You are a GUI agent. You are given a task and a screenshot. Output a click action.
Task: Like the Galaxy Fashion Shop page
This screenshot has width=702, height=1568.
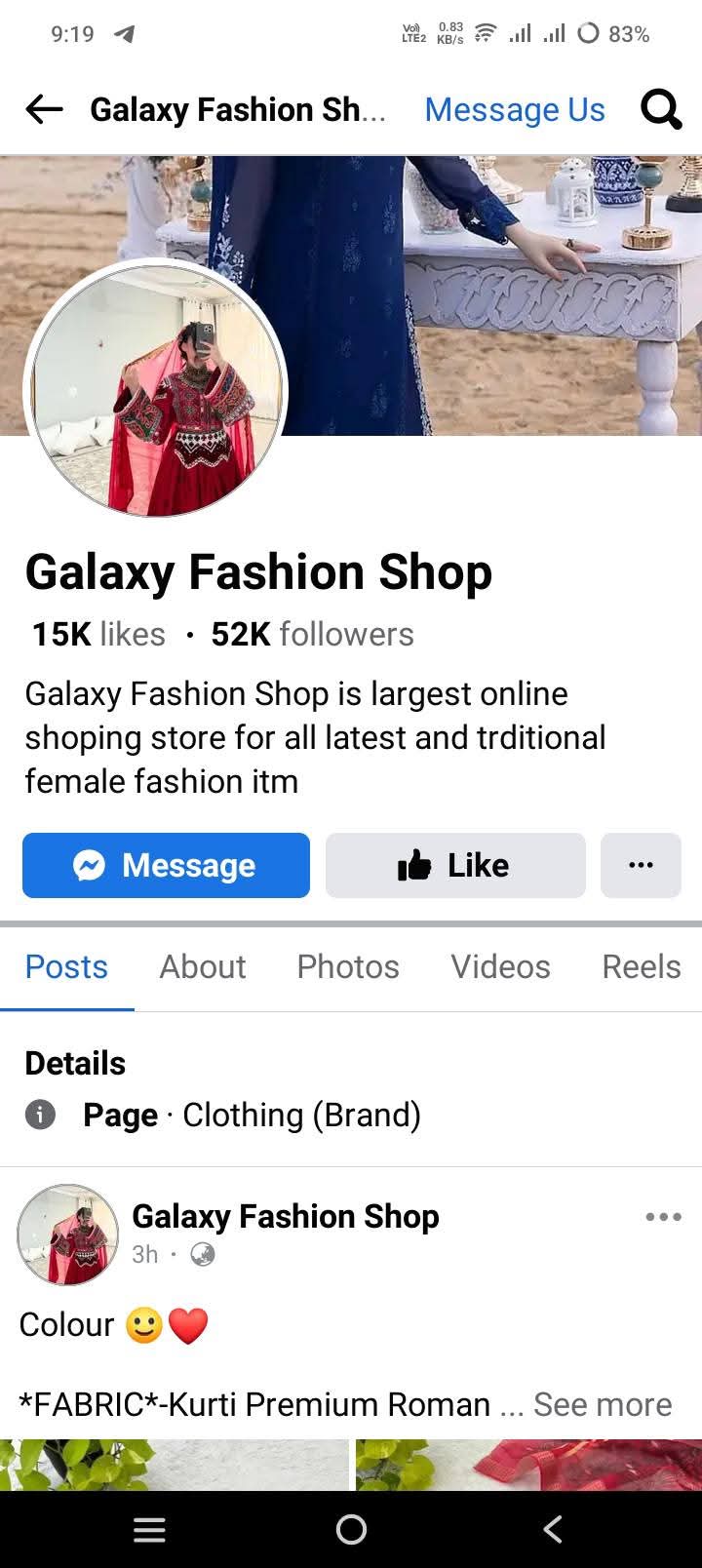pos(455,865)
